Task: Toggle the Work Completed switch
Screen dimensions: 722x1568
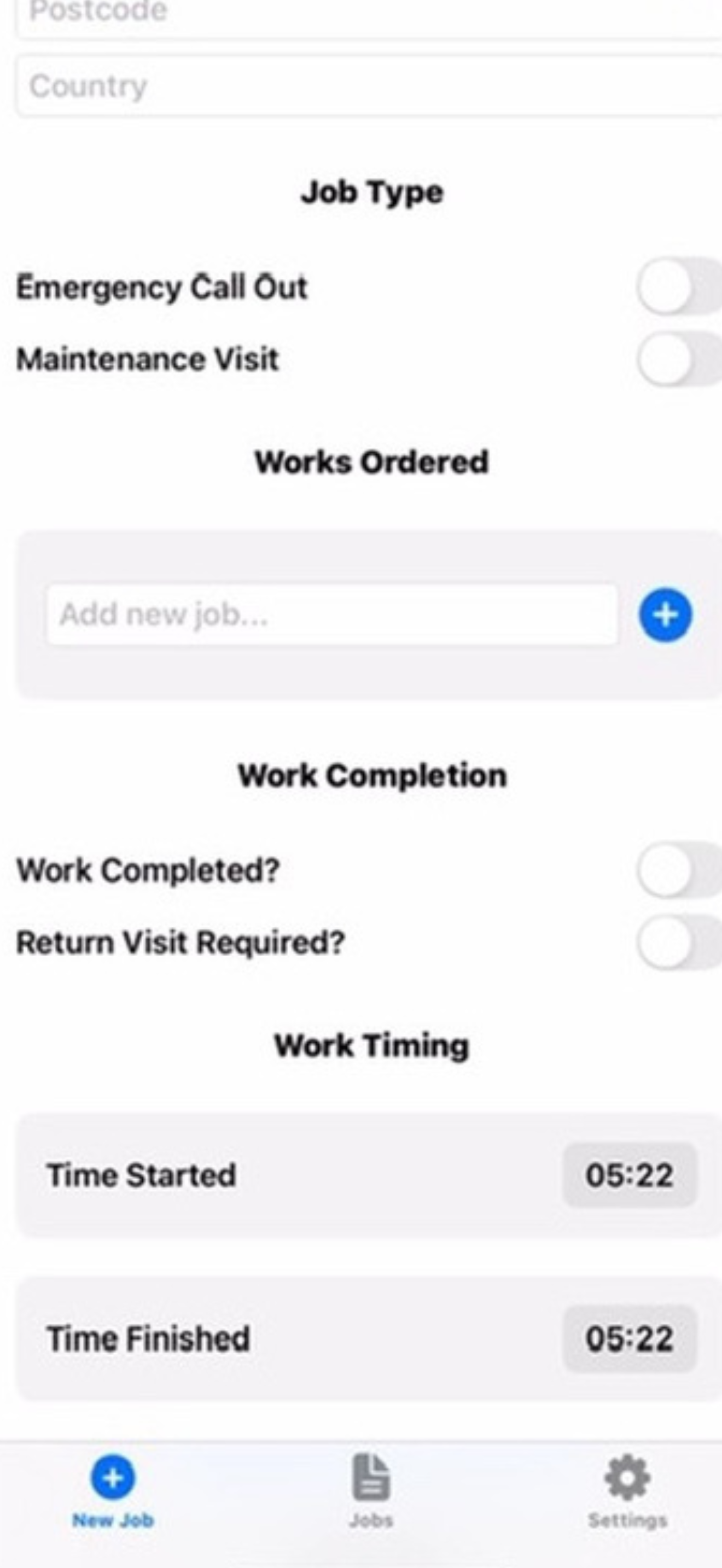Action: (678, 870)
